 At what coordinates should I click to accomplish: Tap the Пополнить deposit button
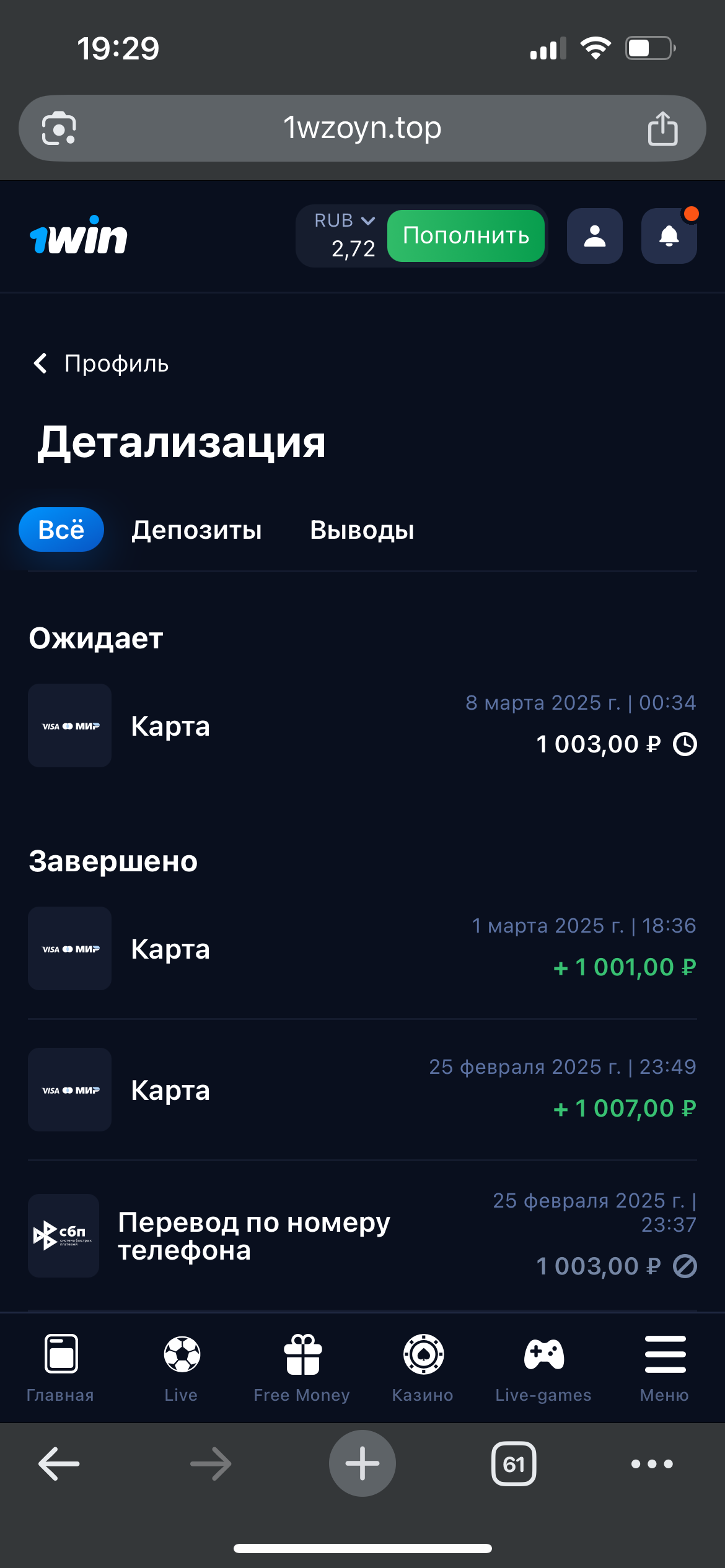tap(465, 236)
